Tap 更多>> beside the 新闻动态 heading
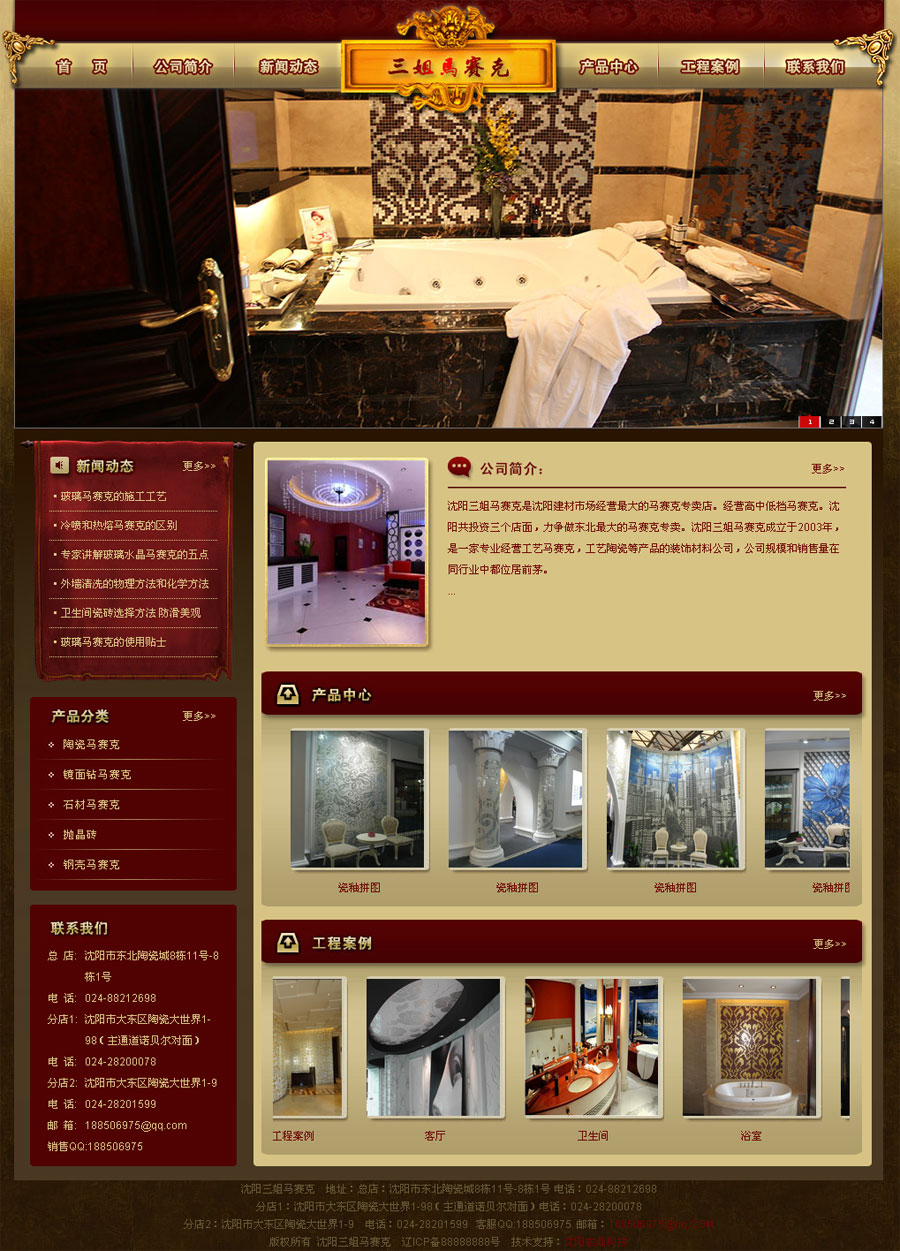This screenshot has width=900, height=1251. pyautogui.click(x=199, y=466)
